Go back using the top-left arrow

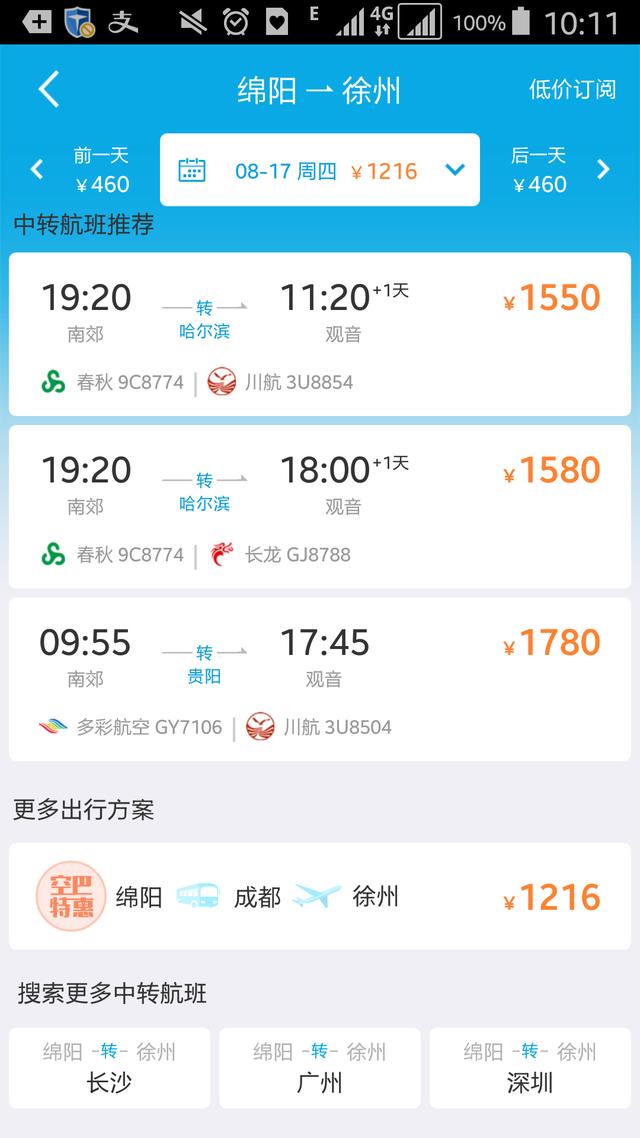click(49, 90)
